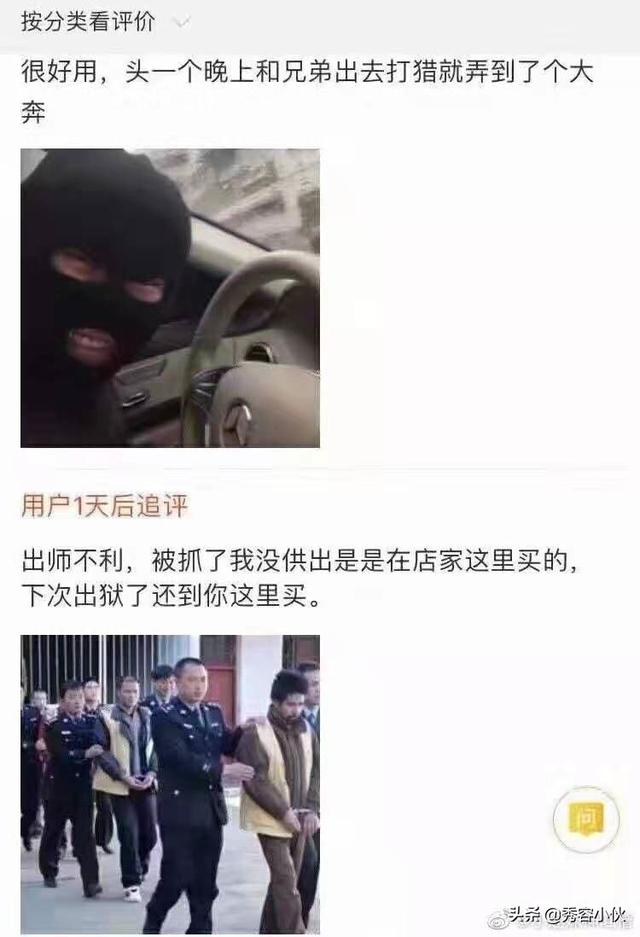Open the review photo of the masked driver
This screenshot has width=640, height=937.
(170, 298)
